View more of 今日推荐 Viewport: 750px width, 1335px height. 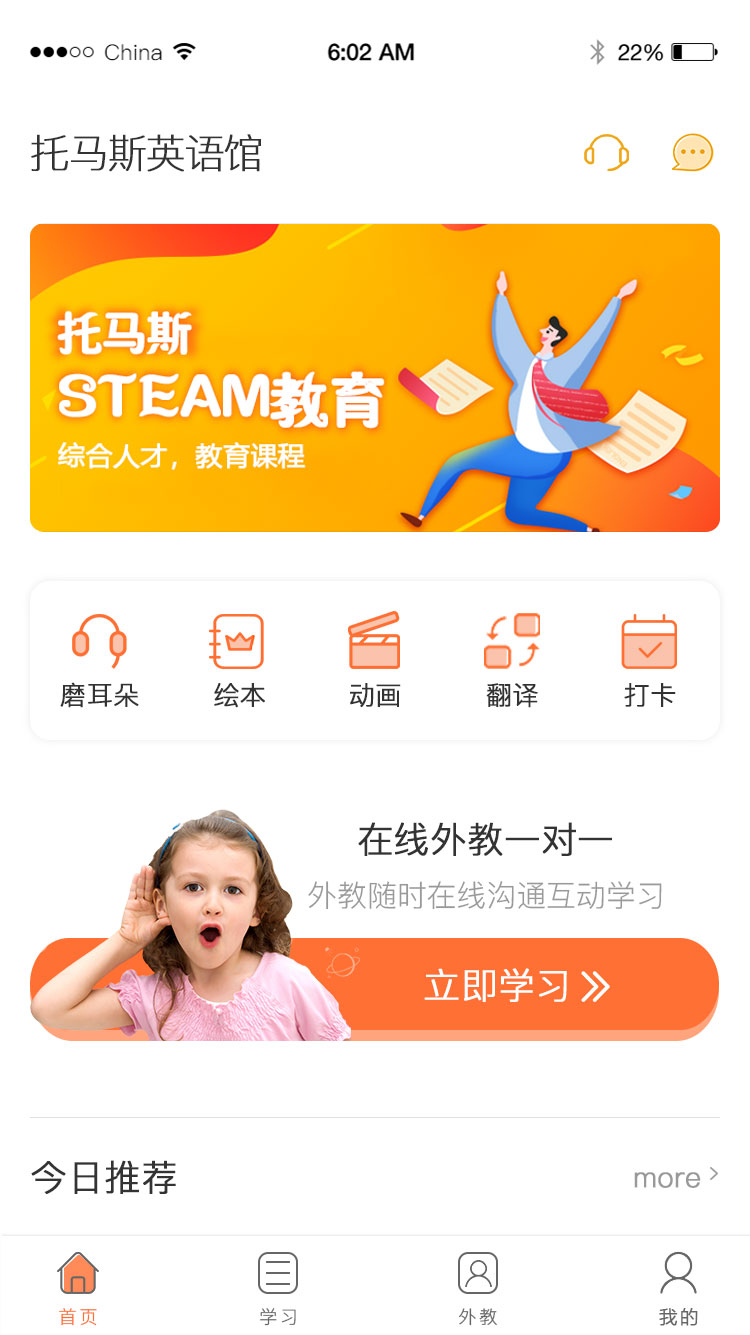coord(675,1177)
